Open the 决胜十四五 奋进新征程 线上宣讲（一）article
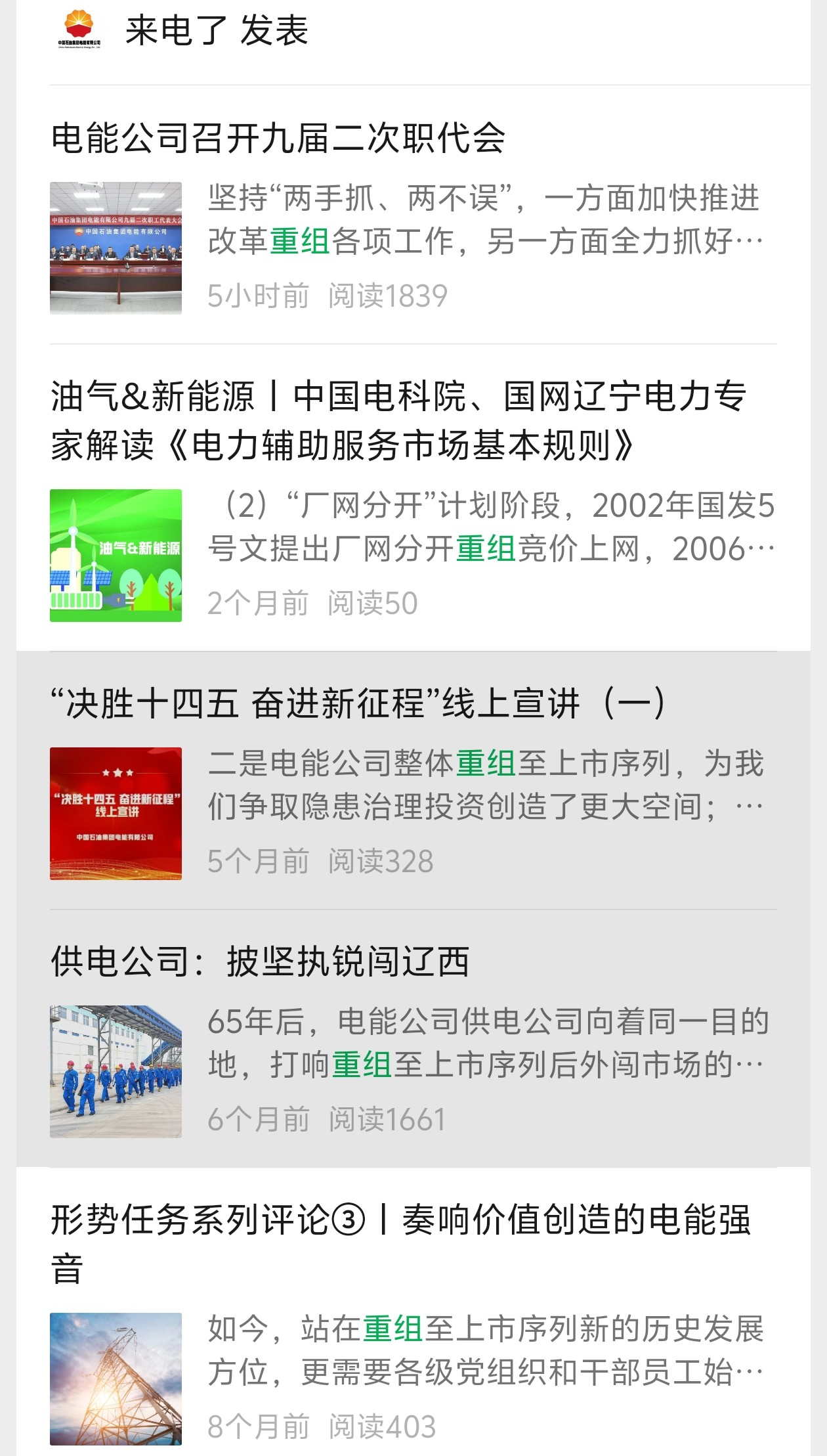This screenshot has height=1456, width=827. coord(361,702)
